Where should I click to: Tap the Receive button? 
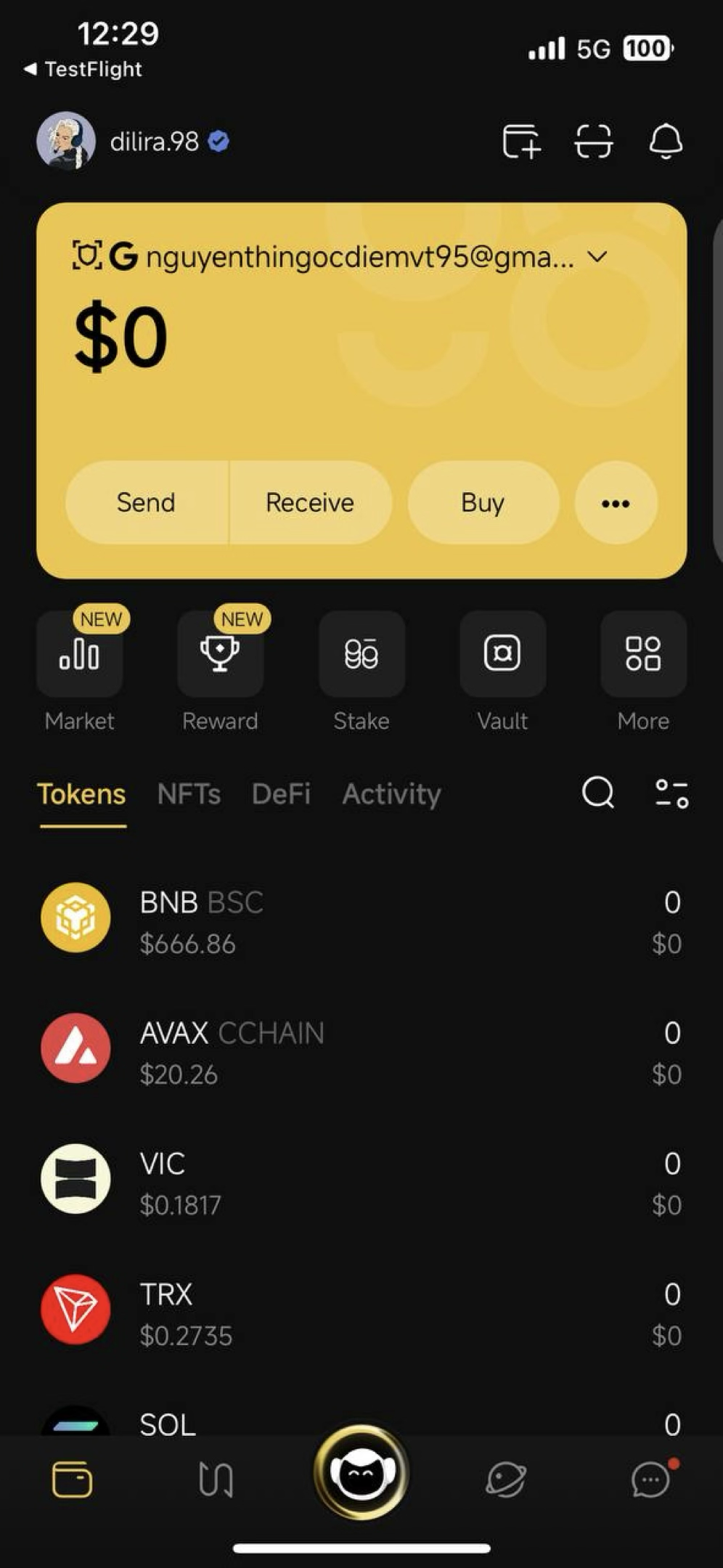310,502
